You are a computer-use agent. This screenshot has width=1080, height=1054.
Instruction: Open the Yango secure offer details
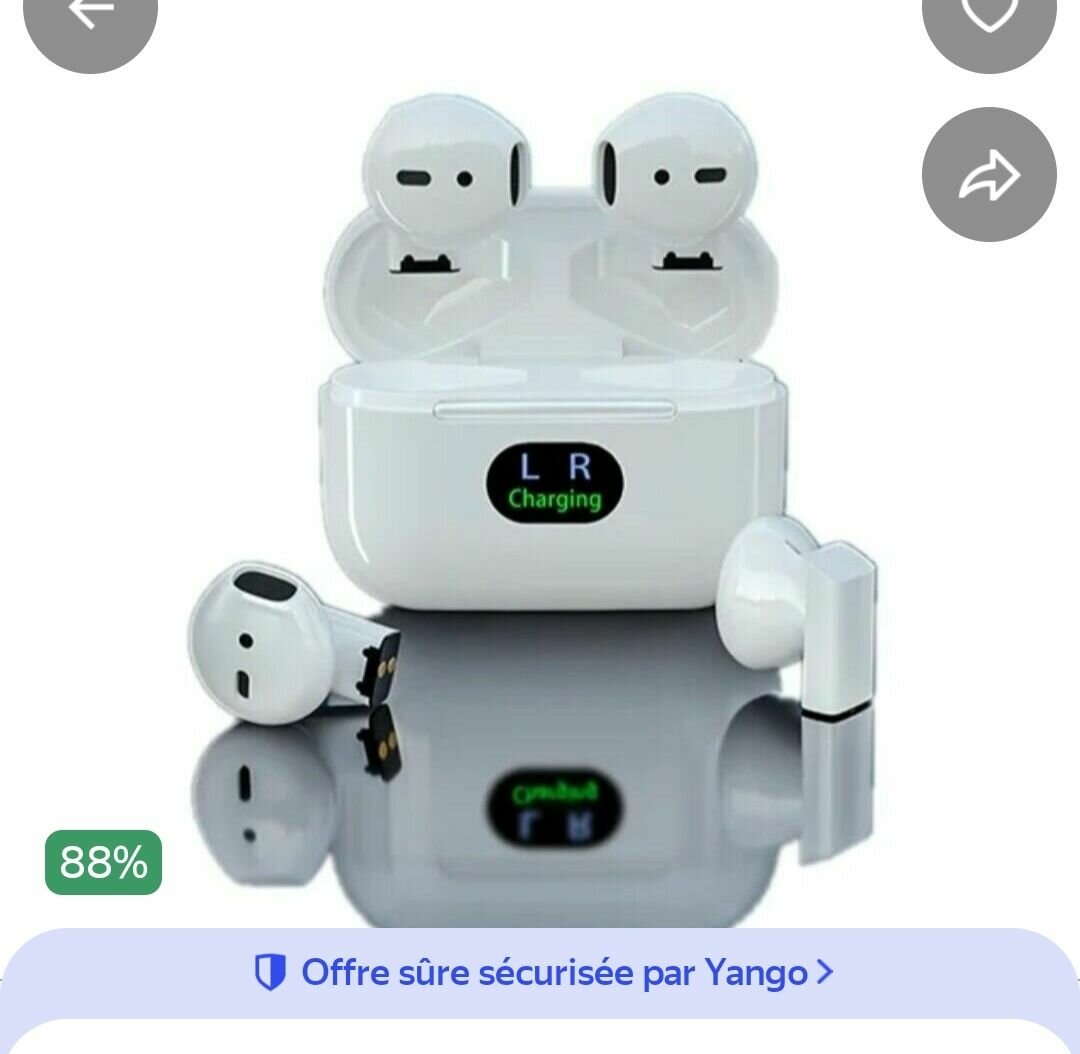pos(543,972)
